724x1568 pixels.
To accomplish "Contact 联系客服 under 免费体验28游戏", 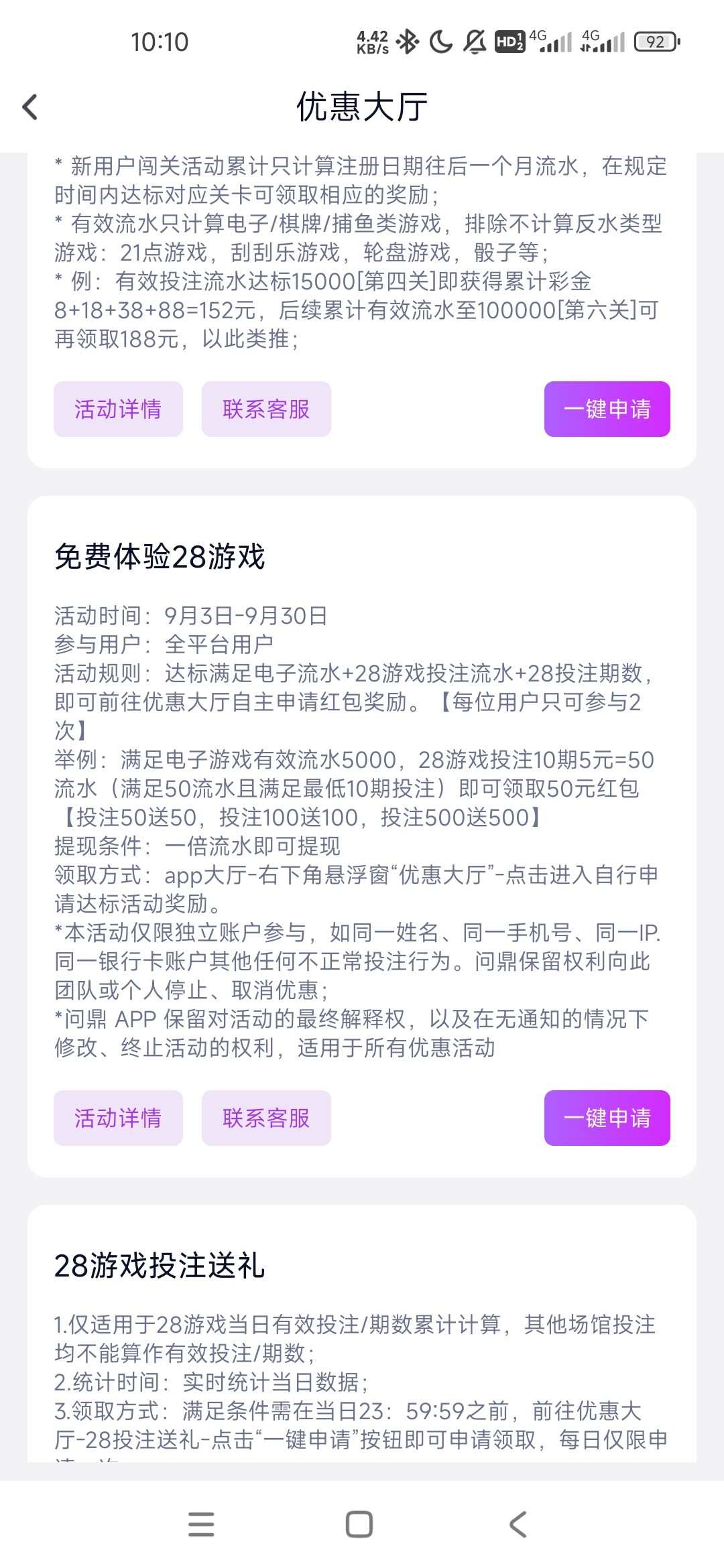I will (x=266, y=1118).
